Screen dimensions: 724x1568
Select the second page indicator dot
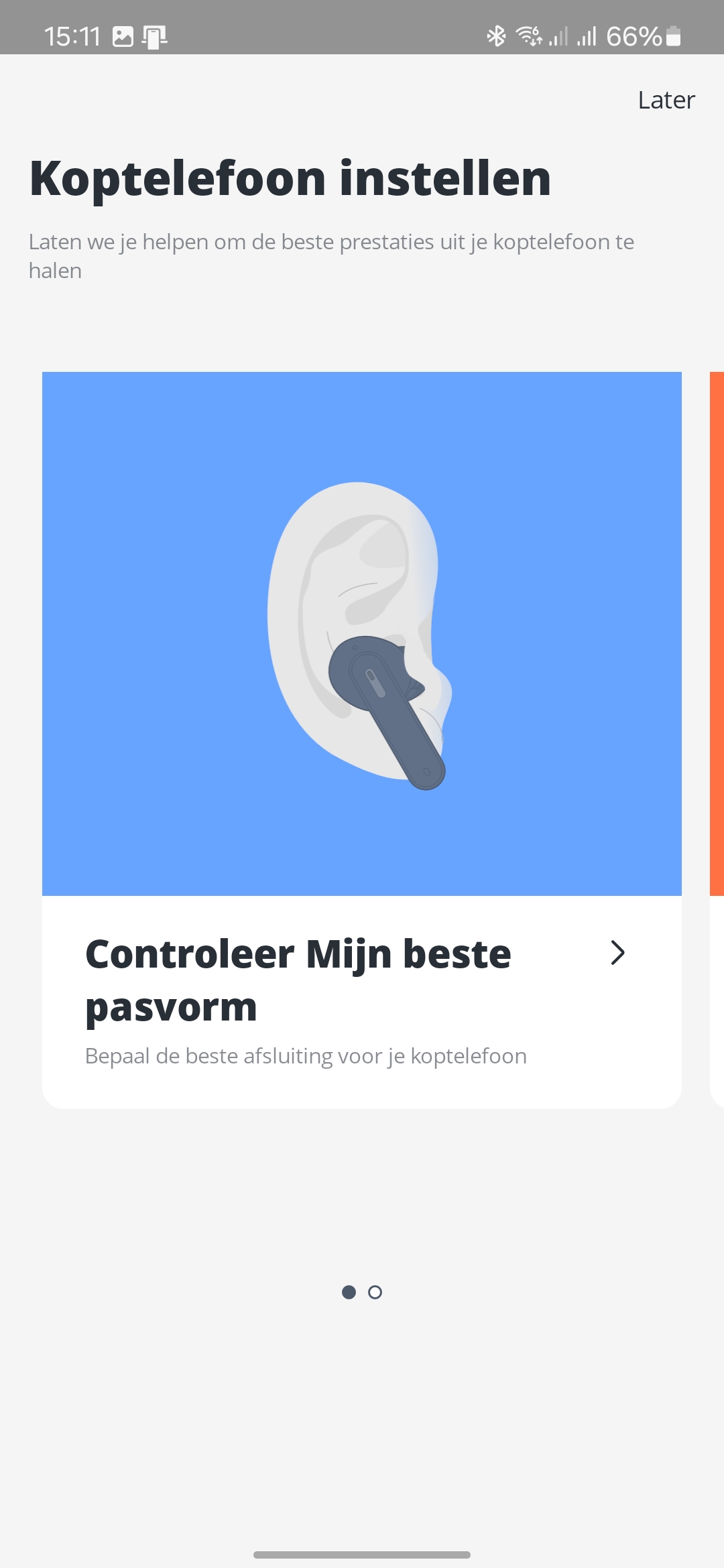point(375,1292)
